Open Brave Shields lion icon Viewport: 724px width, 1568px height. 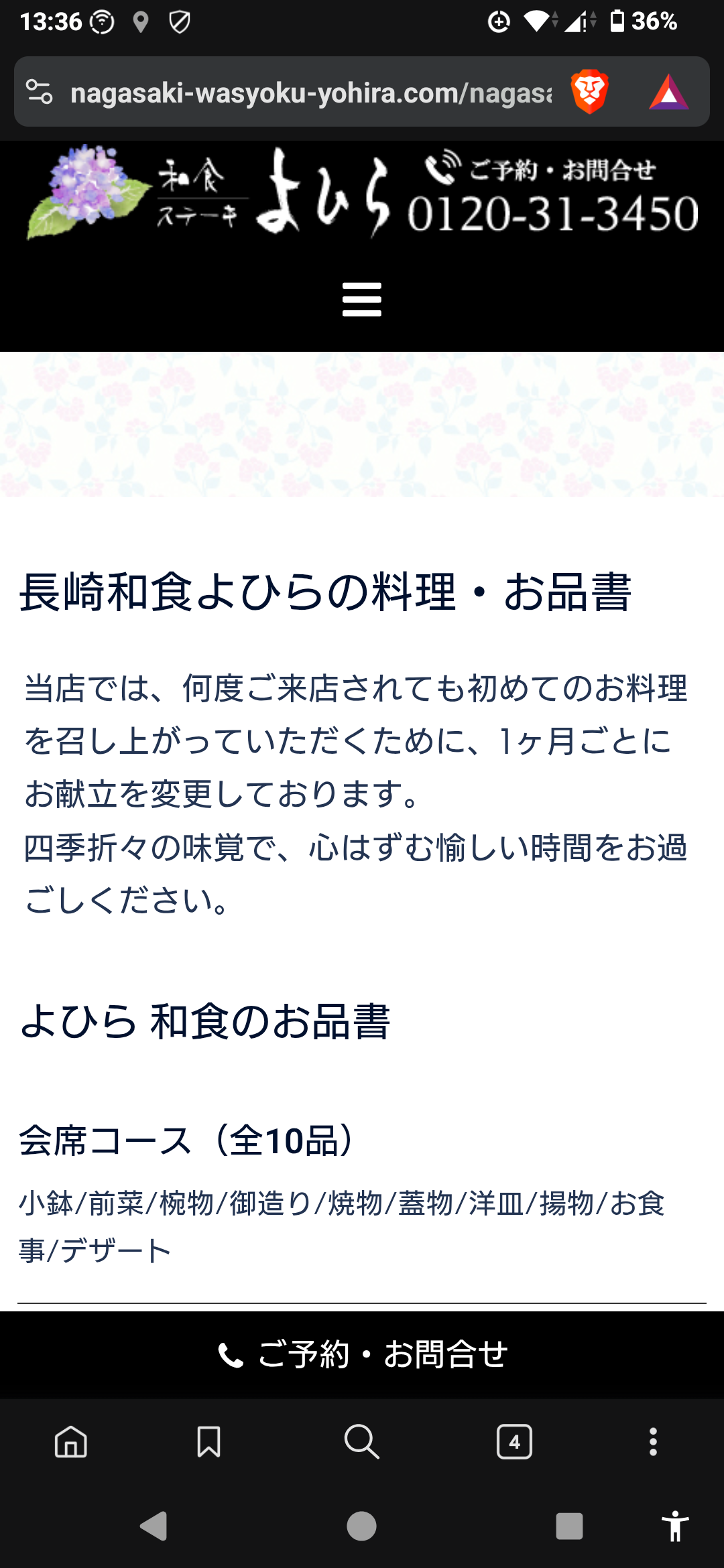(x=589, y=92)
